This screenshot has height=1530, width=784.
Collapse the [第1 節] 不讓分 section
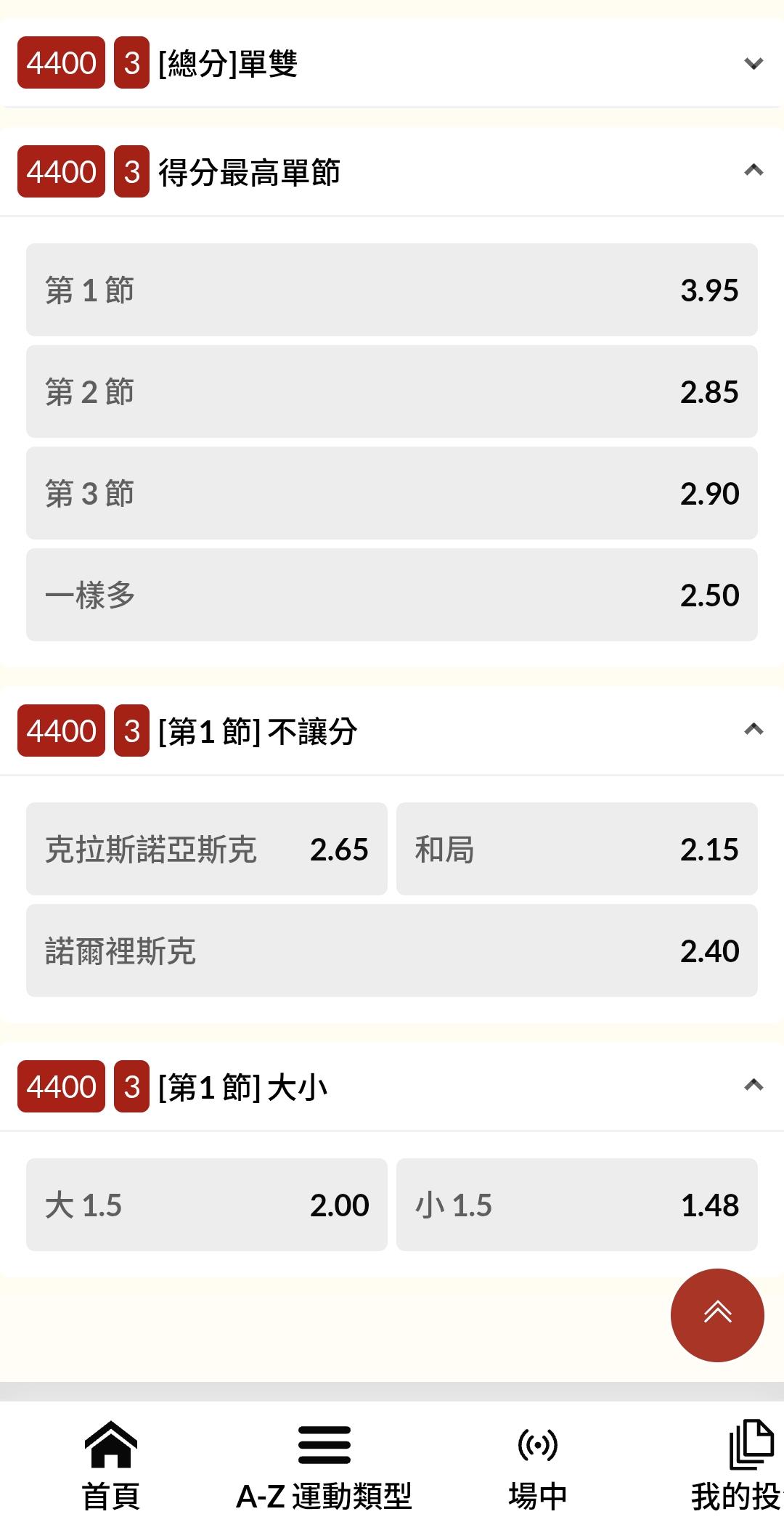[x=754, y=730]
